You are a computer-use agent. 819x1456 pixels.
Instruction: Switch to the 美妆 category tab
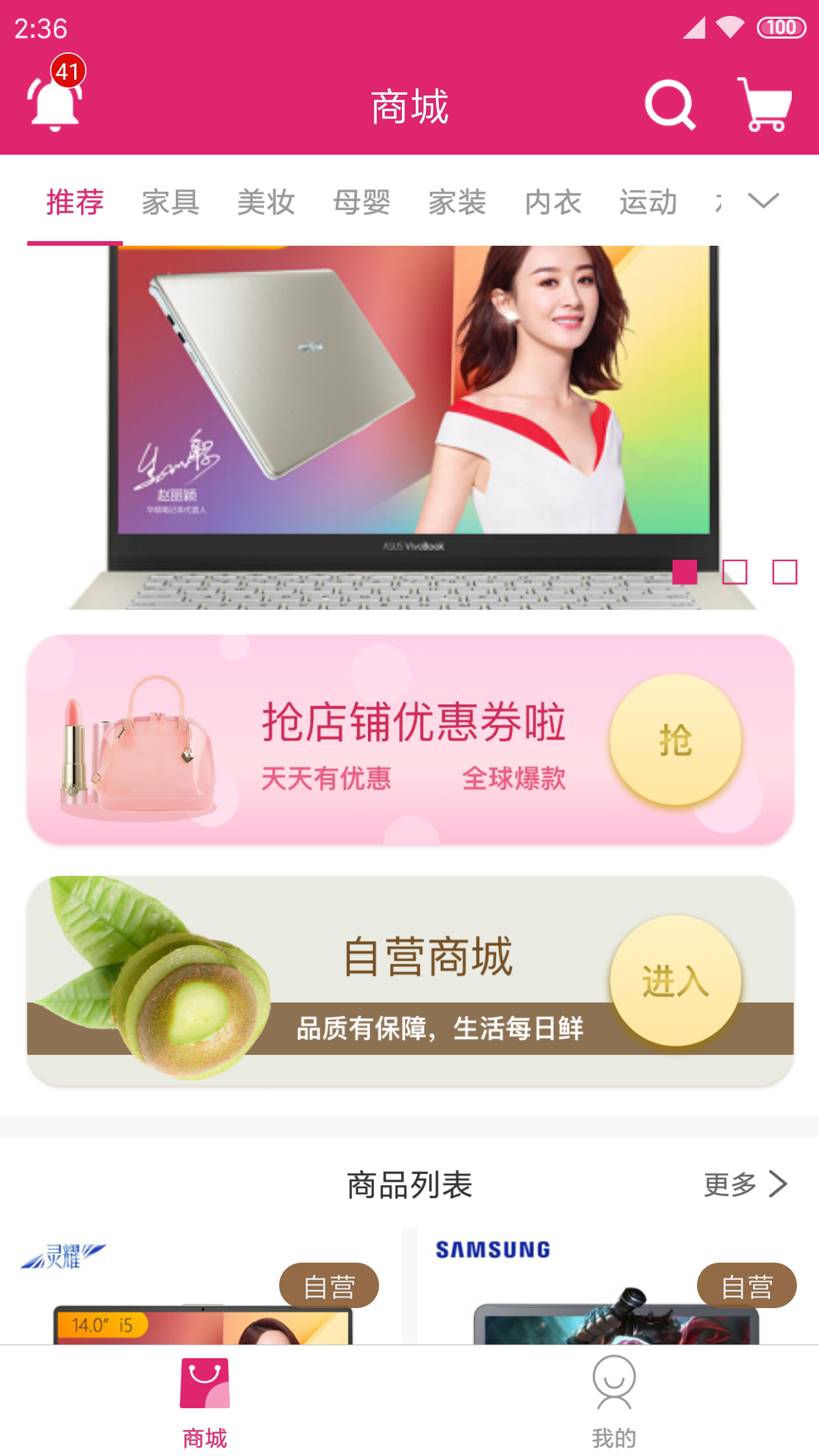[x=266, y=202]
